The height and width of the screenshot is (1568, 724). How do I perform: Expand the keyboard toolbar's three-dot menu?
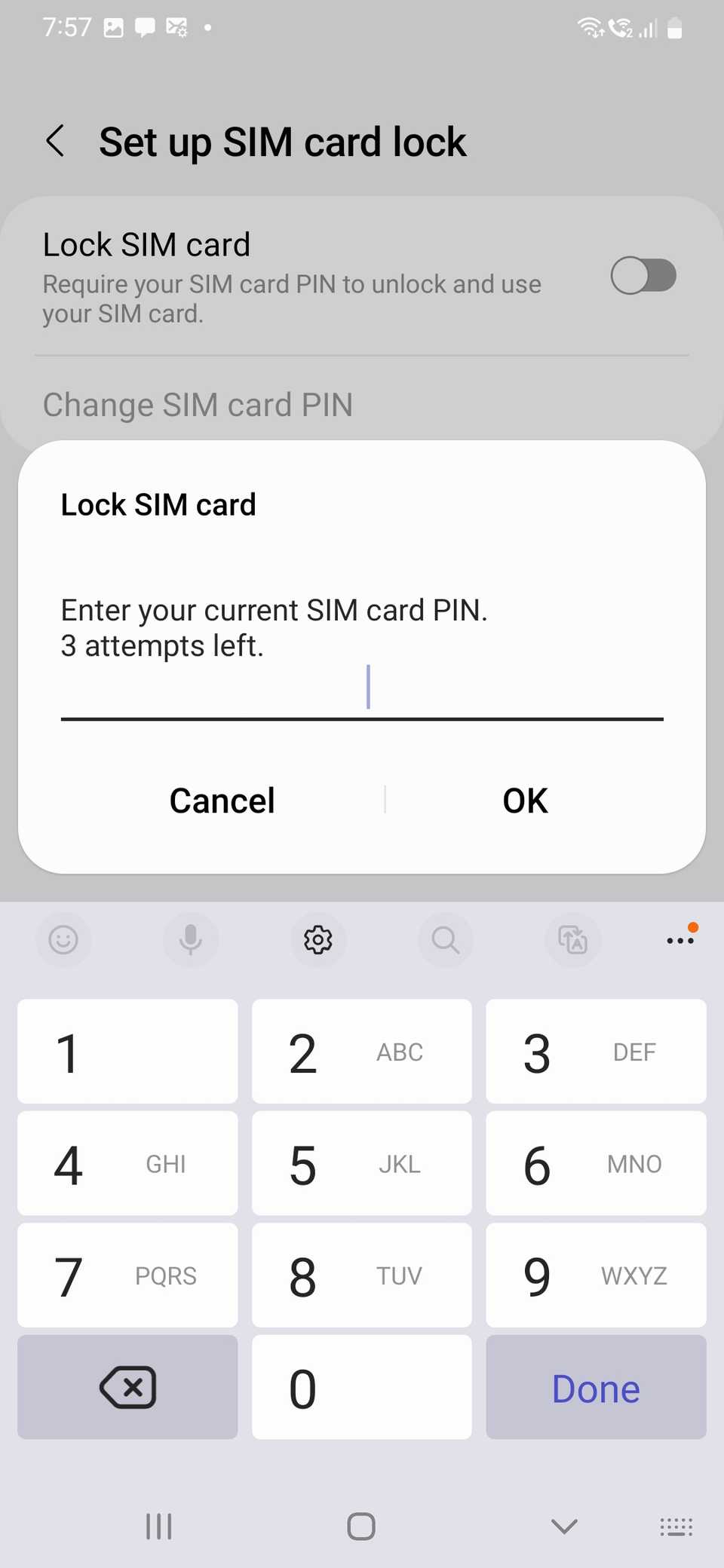click(680, 940)
